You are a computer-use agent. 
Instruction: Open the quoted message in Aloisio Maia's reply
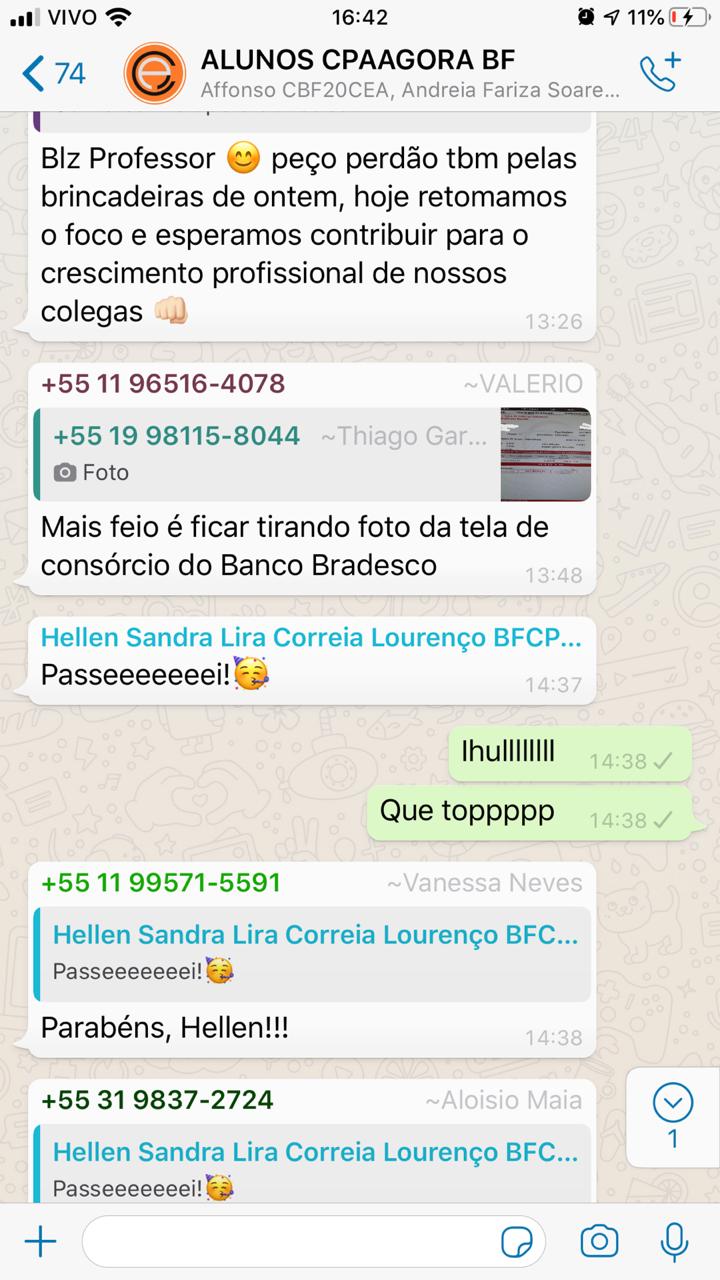(x=312, y=1166)
